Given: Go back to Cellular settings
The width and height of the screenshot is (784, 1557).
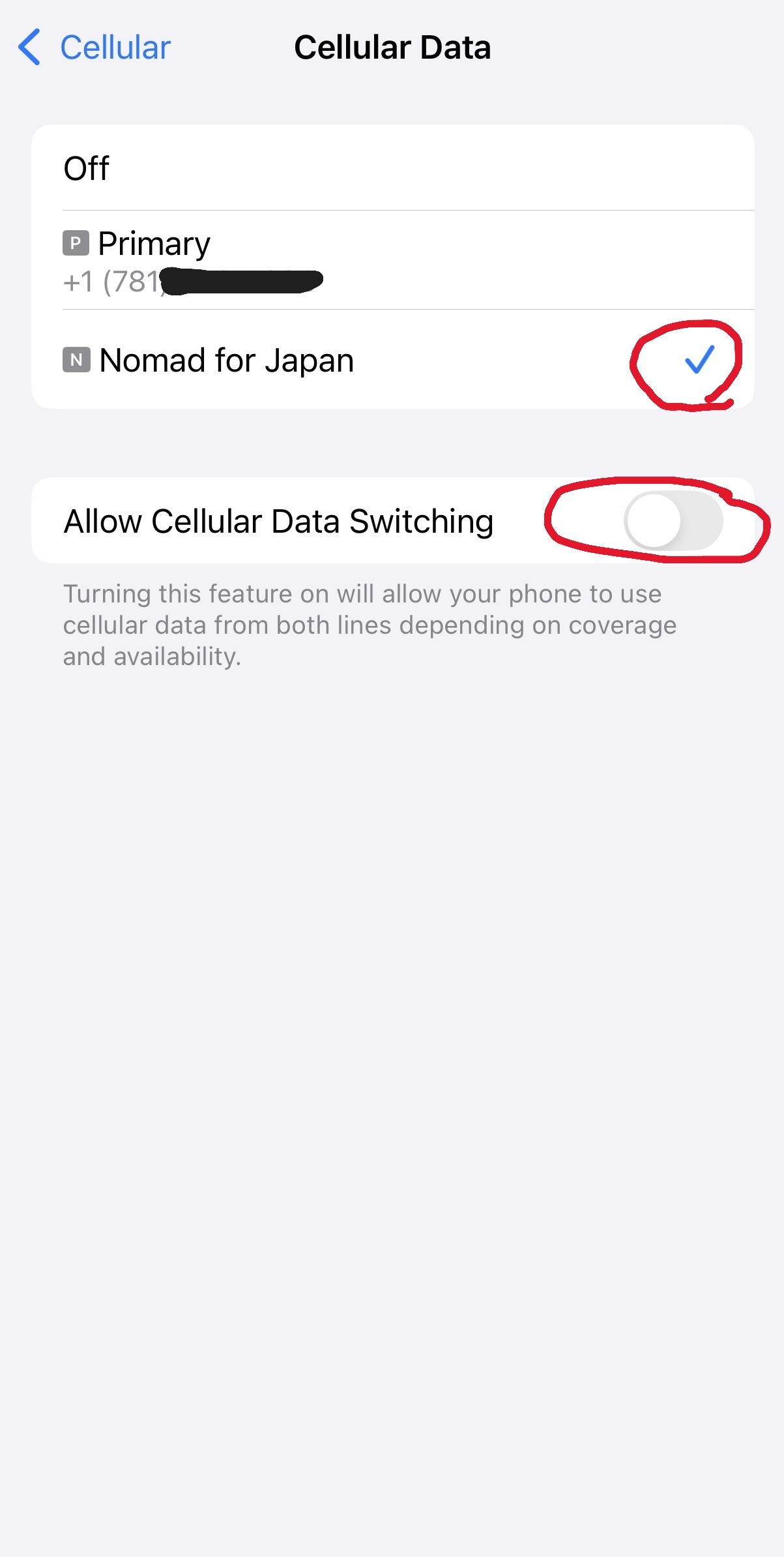Looking at the screenshot, I should (95, 48).
